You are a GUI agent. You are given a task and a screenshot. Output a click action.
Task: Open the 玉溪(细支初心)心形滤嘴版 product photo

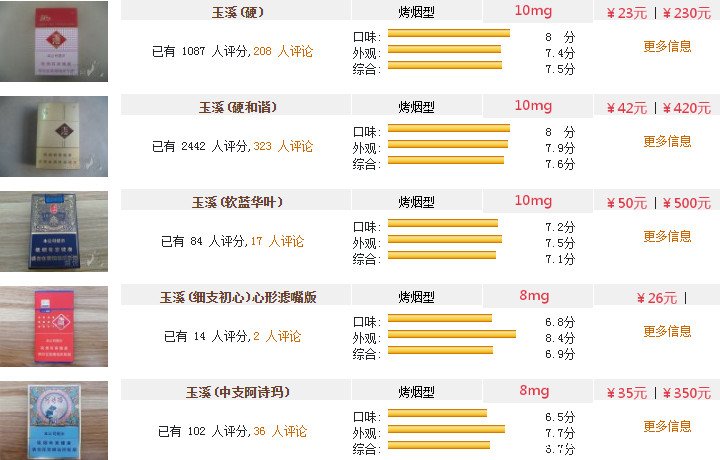pos(54,326)
